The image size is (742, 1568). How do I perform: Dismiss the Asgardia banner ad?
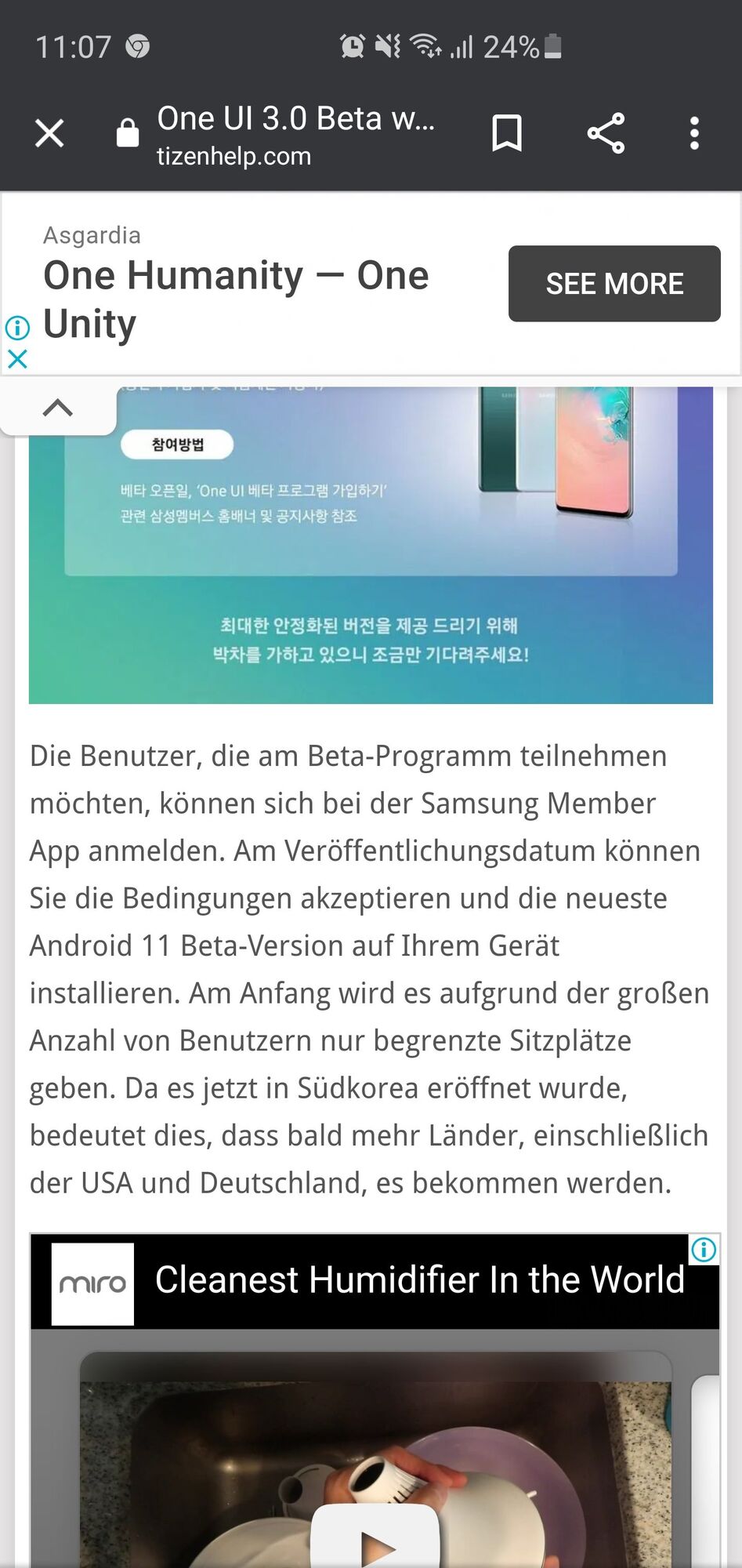(17, 359)
